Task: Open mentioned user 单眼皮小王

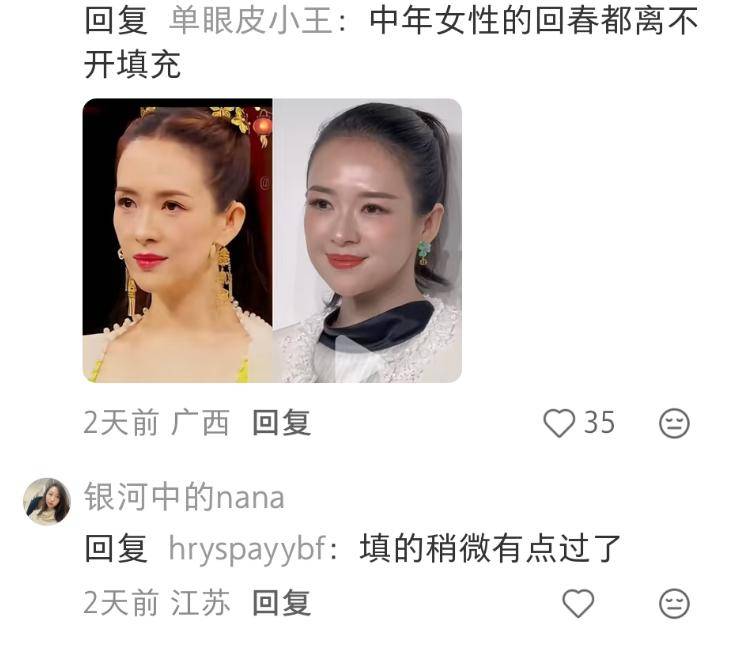Action: (251, 19)
